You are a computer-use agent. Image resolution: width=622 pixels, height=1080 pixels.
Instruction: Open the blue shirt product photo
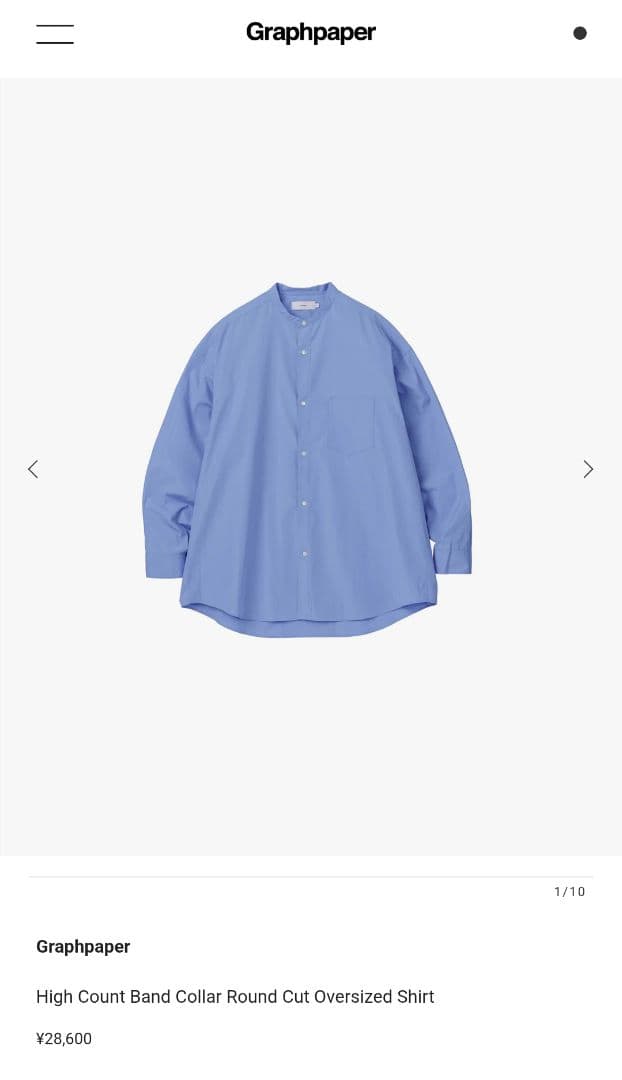coord(308,460)
